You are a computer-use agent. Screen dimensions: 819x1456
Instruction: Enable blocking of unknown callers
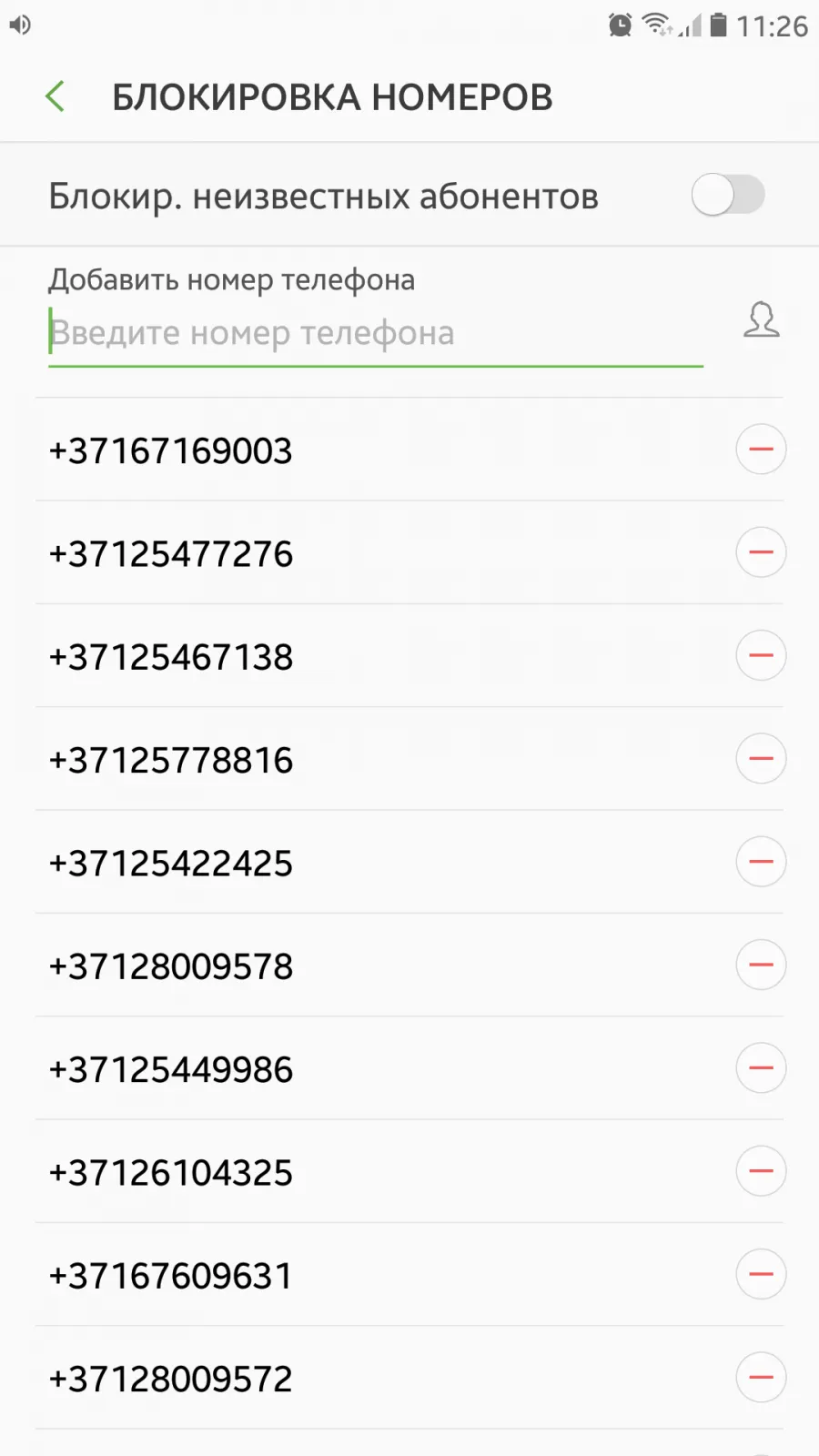tap(727, 195)
